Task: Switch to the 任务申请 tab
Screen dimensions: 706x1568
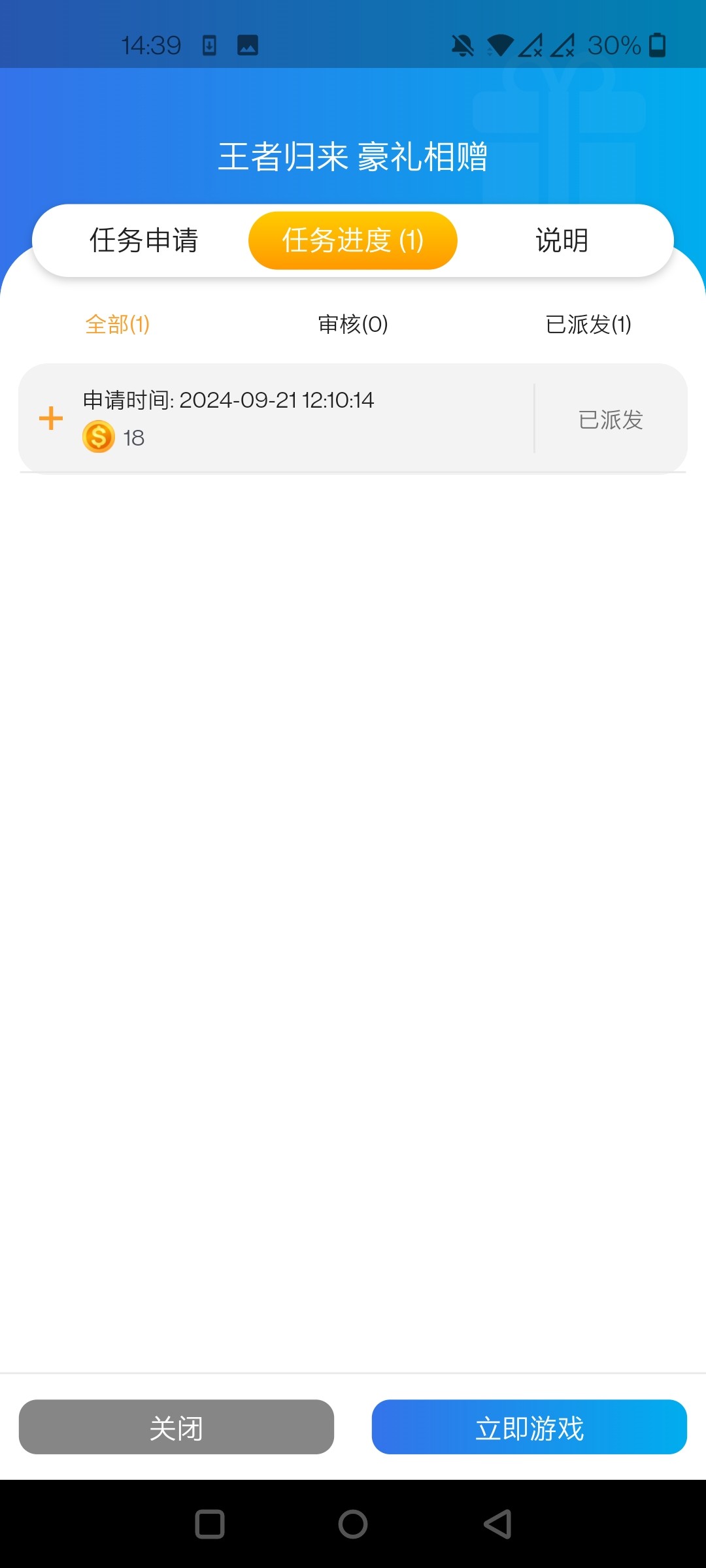Action: 144,240
